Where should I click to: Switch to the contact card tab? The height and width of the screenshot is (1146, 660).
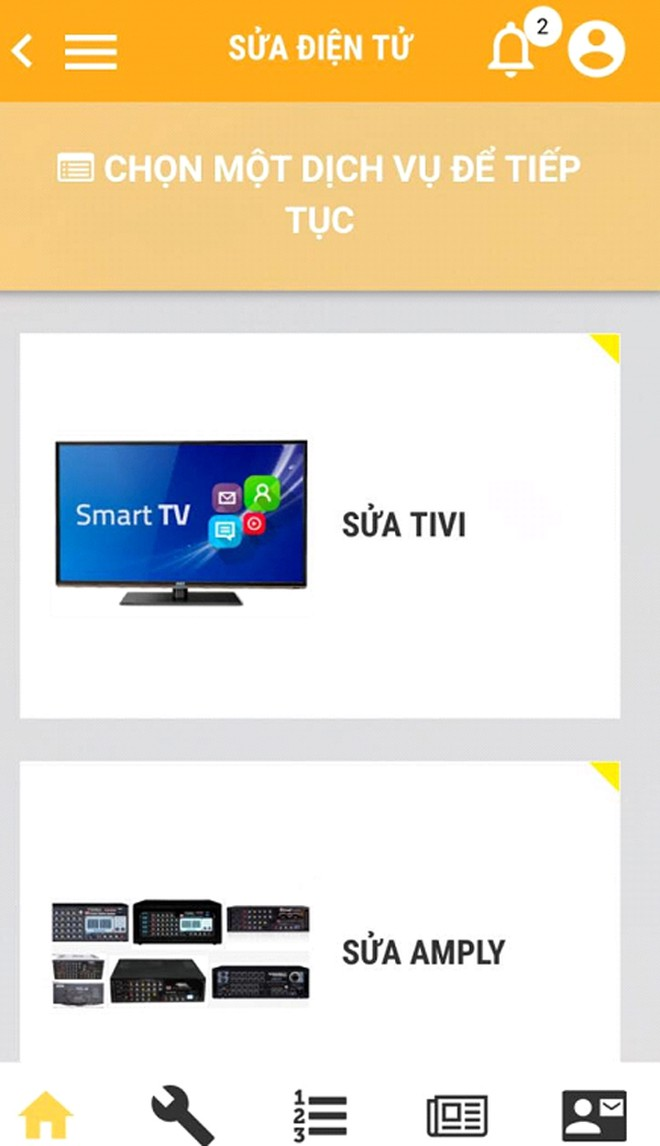(x=594, y=1114)
